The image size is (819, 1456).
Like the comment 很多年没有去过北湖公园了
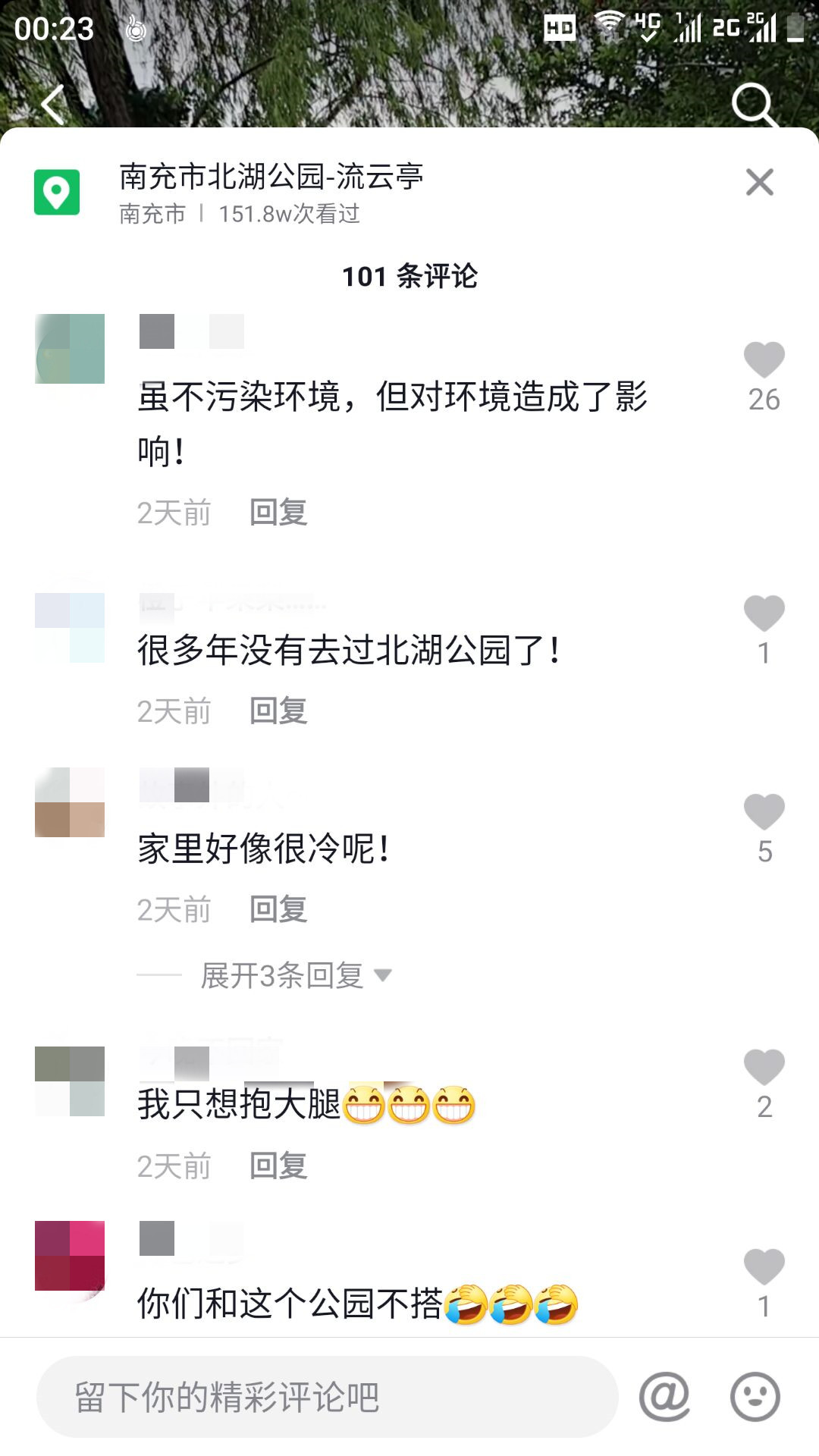coord(764,613)
